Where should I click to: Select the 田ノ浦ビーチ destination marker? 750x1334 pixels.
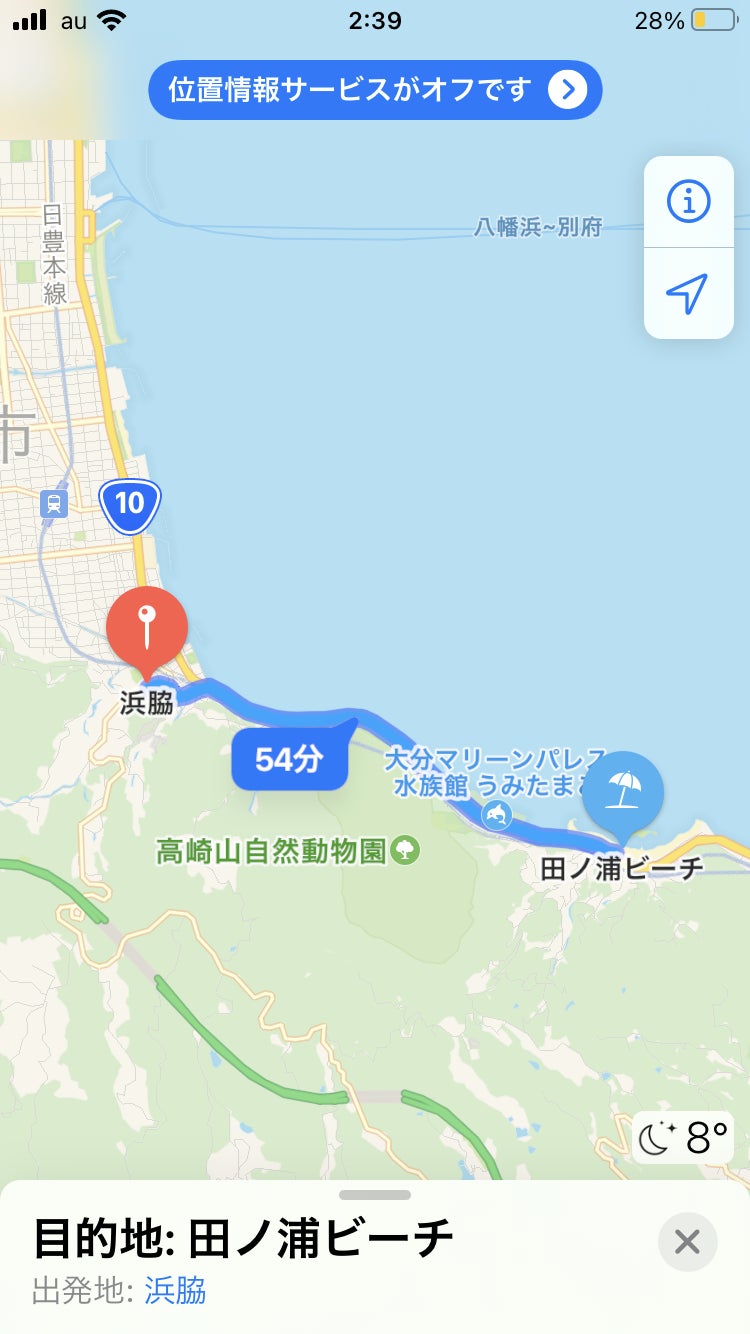coord(622,792)
